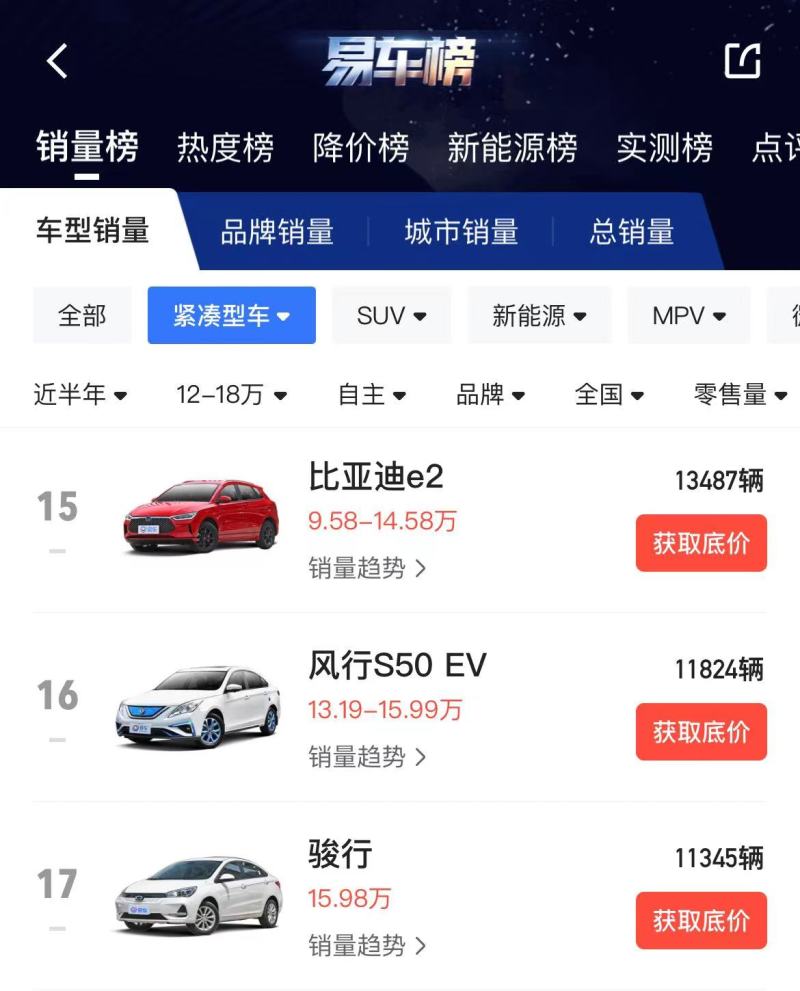Select the 城市销量 category
Screen dimensions: 800x991
pyautogui.click(x=461, y=231)
